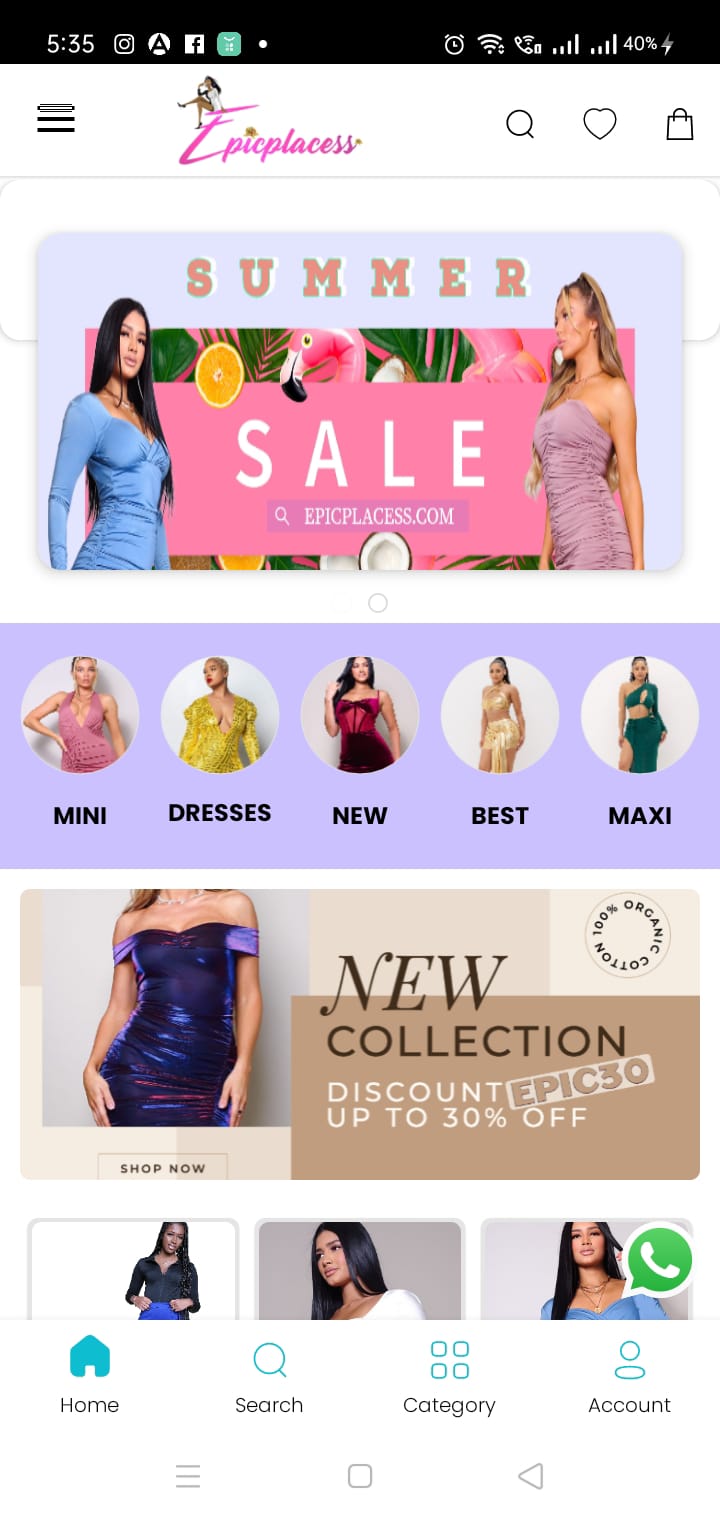Viewport: 720px width, 1520px height.
Task: Switch to the Account tab
Action: click(x=629, y=1377)
